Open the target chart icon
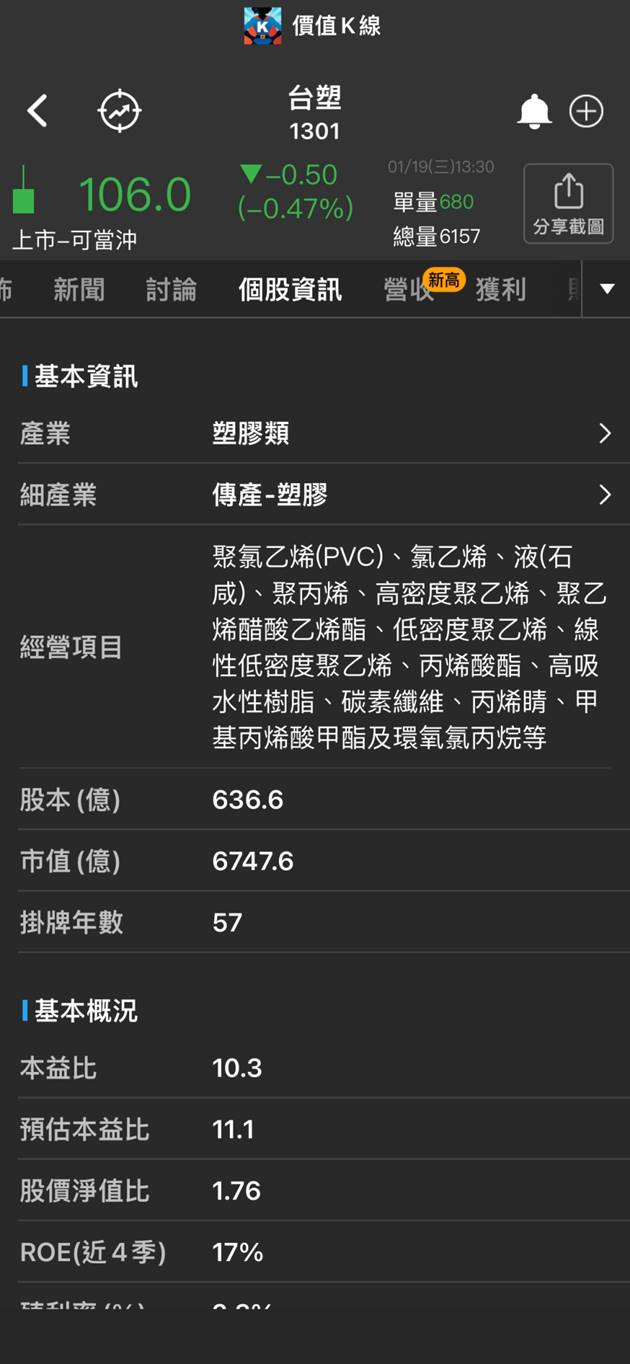 (119, 111)
